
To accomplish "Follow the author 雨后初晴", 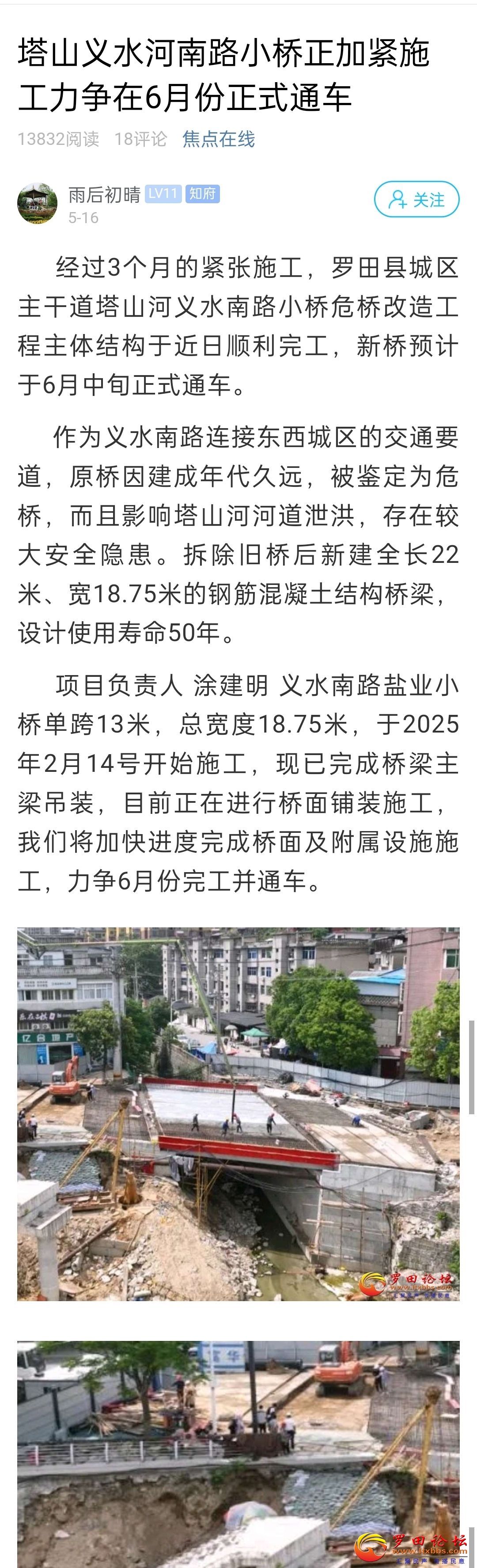I will click(x=416, y=199).
